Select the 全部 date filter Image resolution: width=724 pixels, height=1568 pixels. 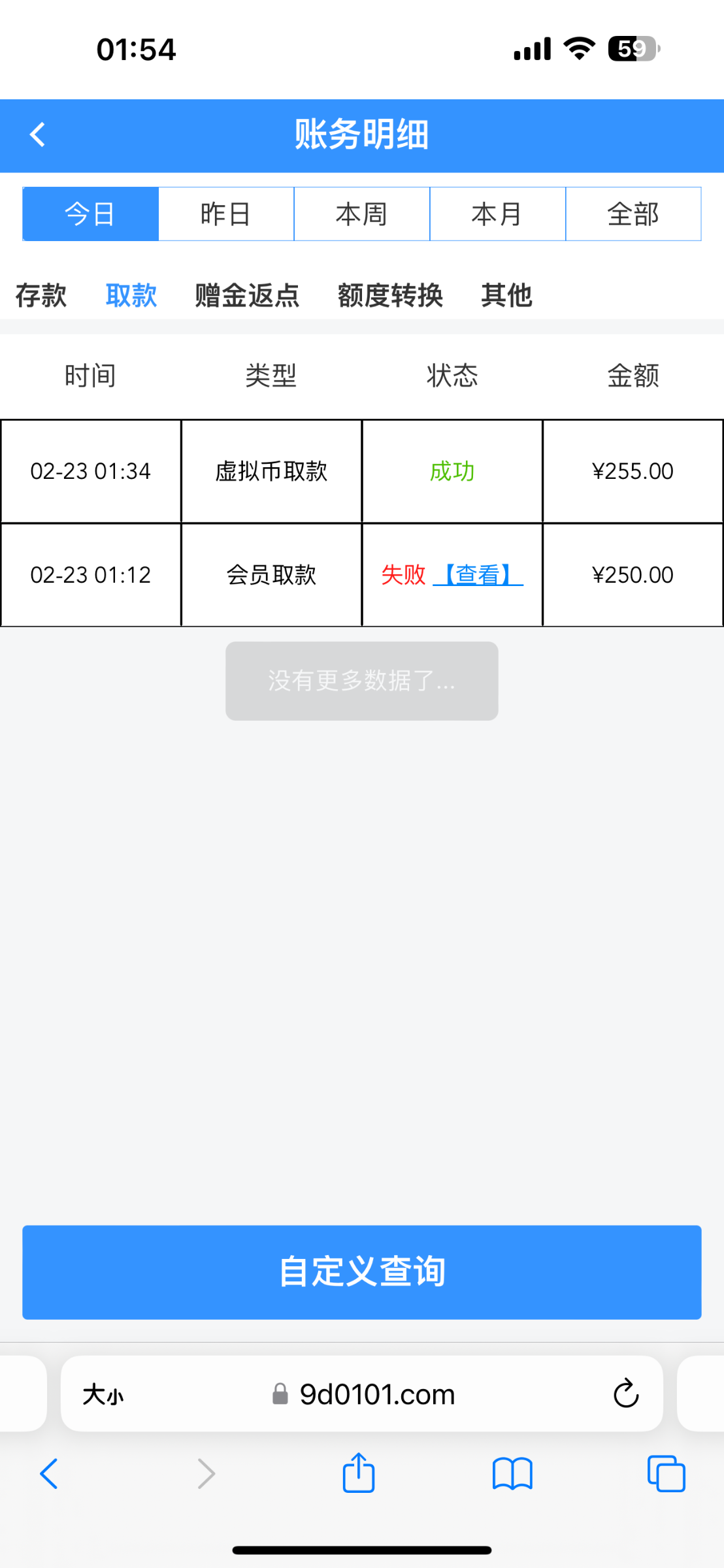coord(633,214)
